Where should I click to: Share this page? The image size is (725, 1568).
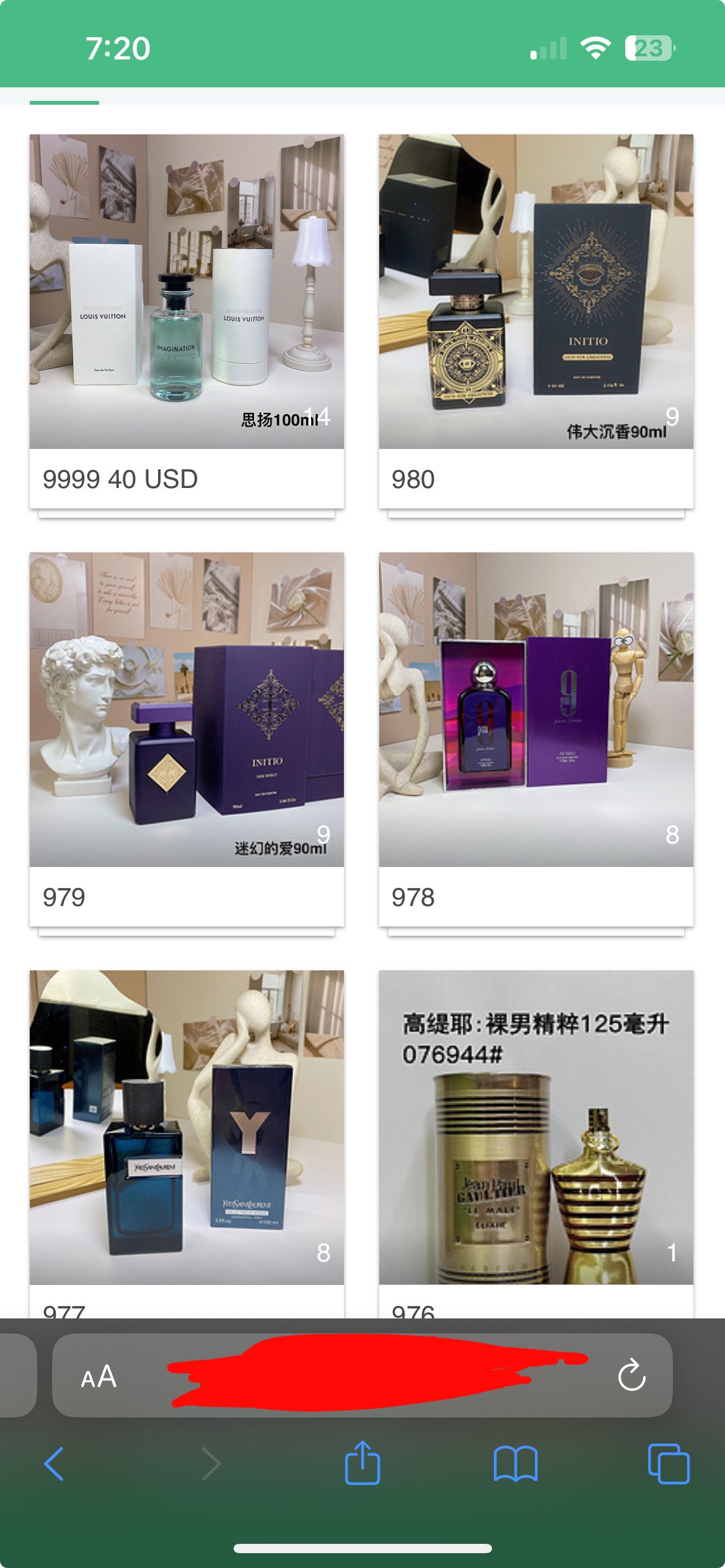(362, 1464)
